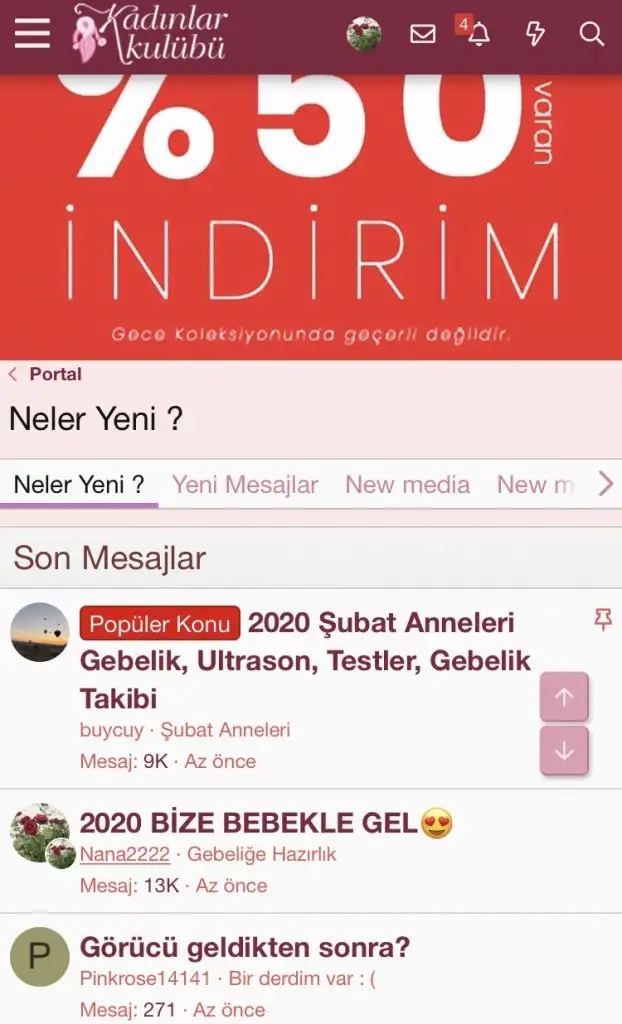
Task: Open the messages envelope icon
Action: [423, 33]
